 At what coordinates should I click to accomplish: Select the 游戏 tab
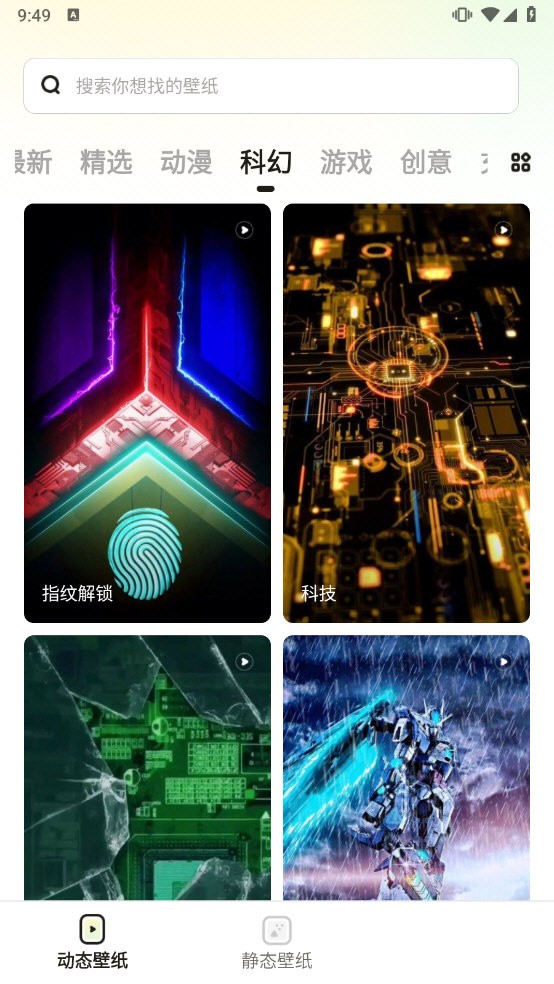(346, 163)
